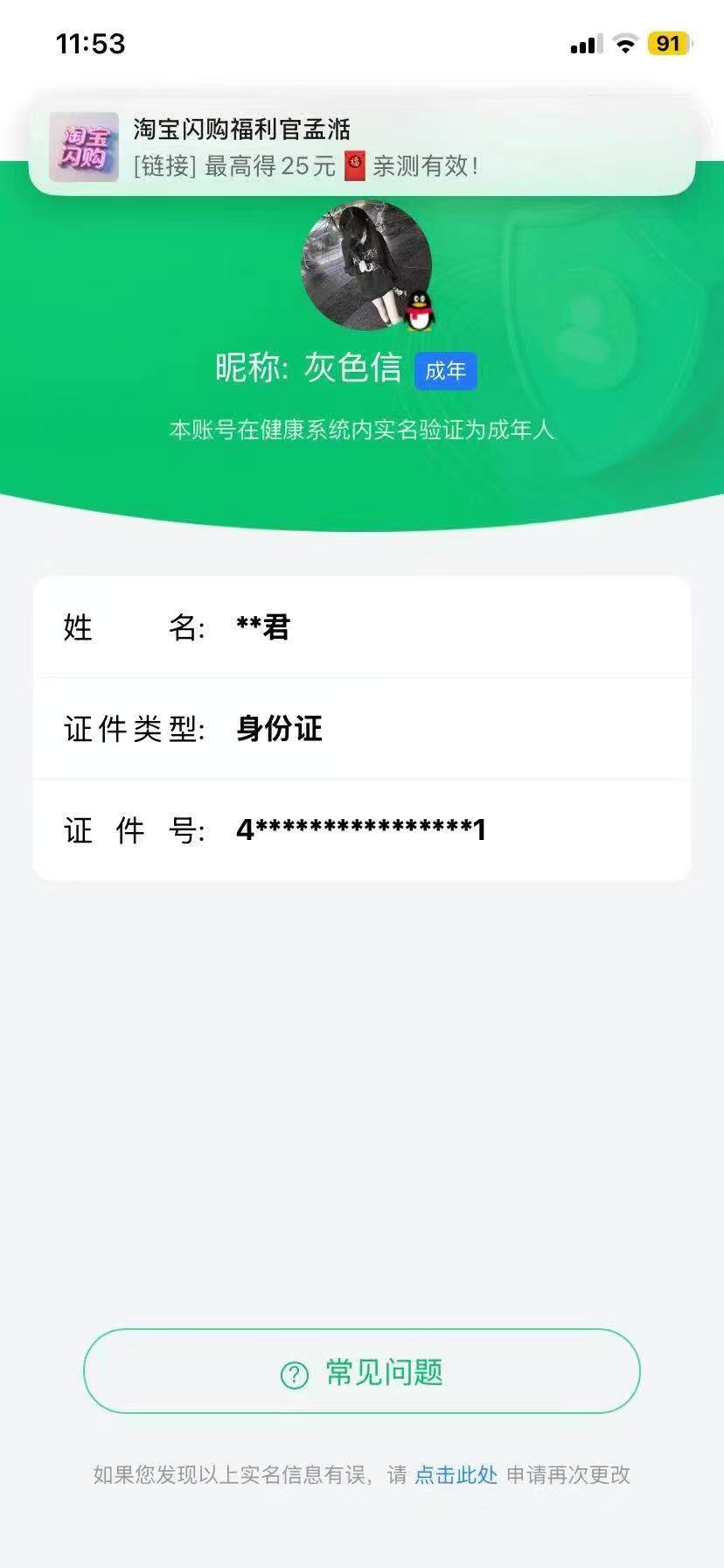
Task: Tap the 淘宝闪购 notification thumbnail icon
Action: (84, 145)
